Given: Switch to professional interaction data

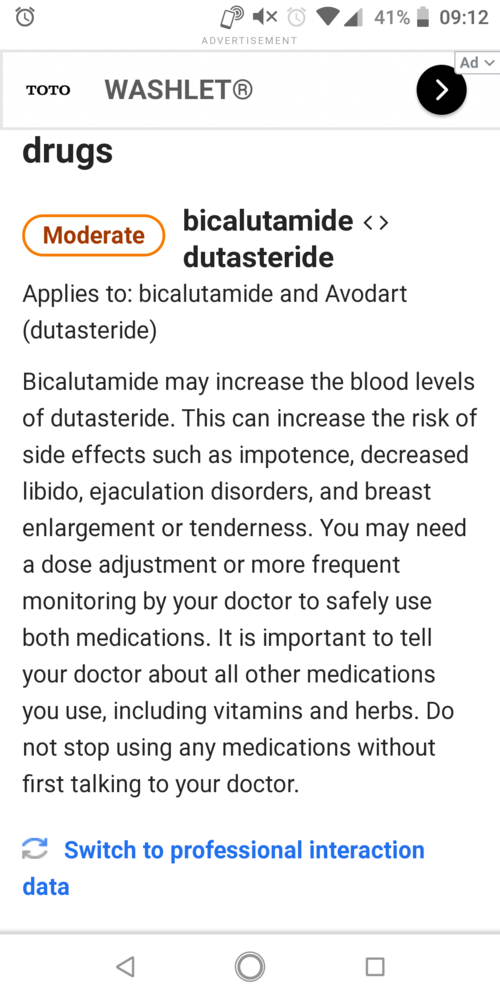Looking at the screenshot, I should tap(223, 868).
